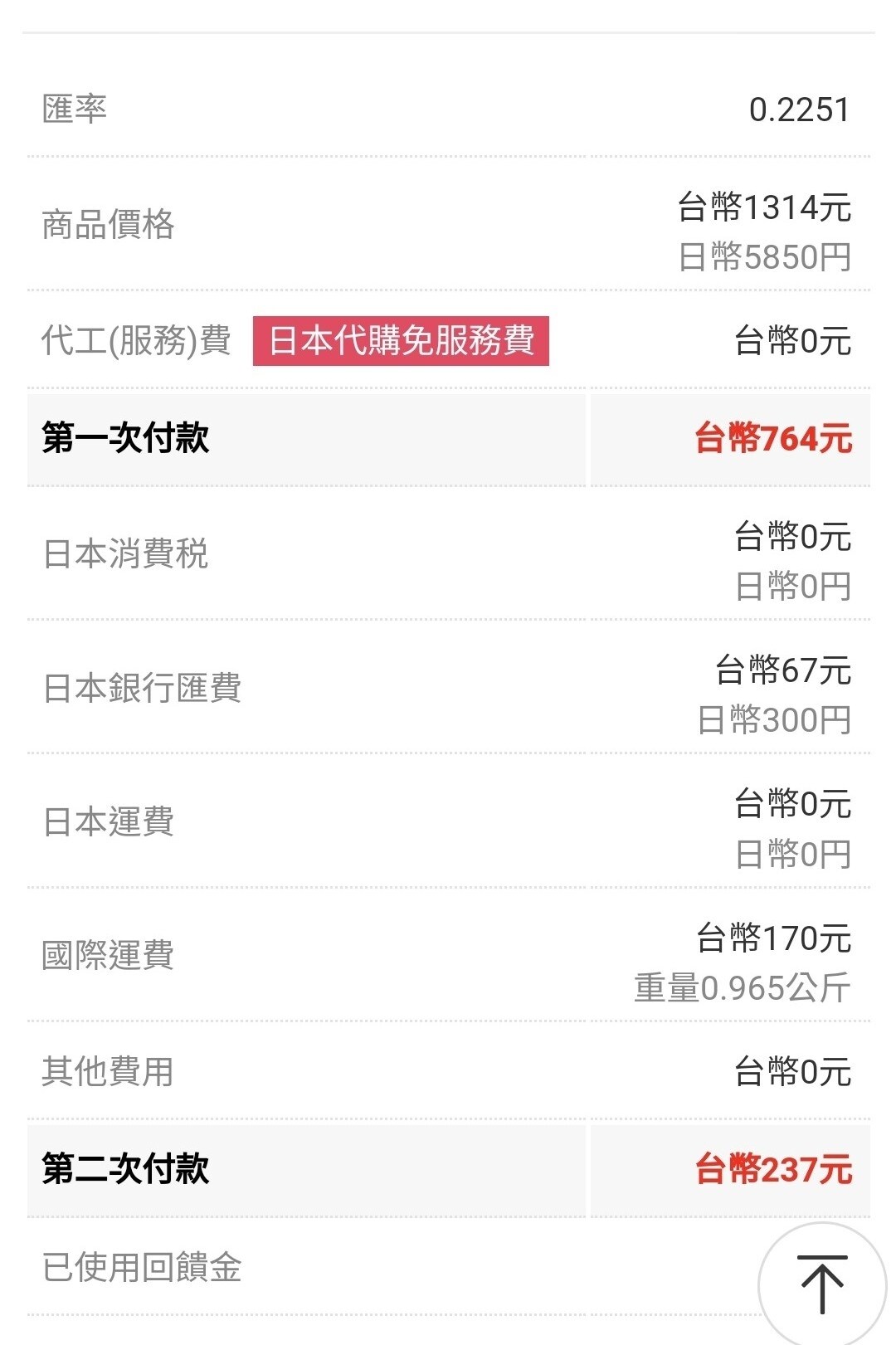Tap the red 日本代購免服務費 badge
The image size is (896, 1345).
point(401,338)
